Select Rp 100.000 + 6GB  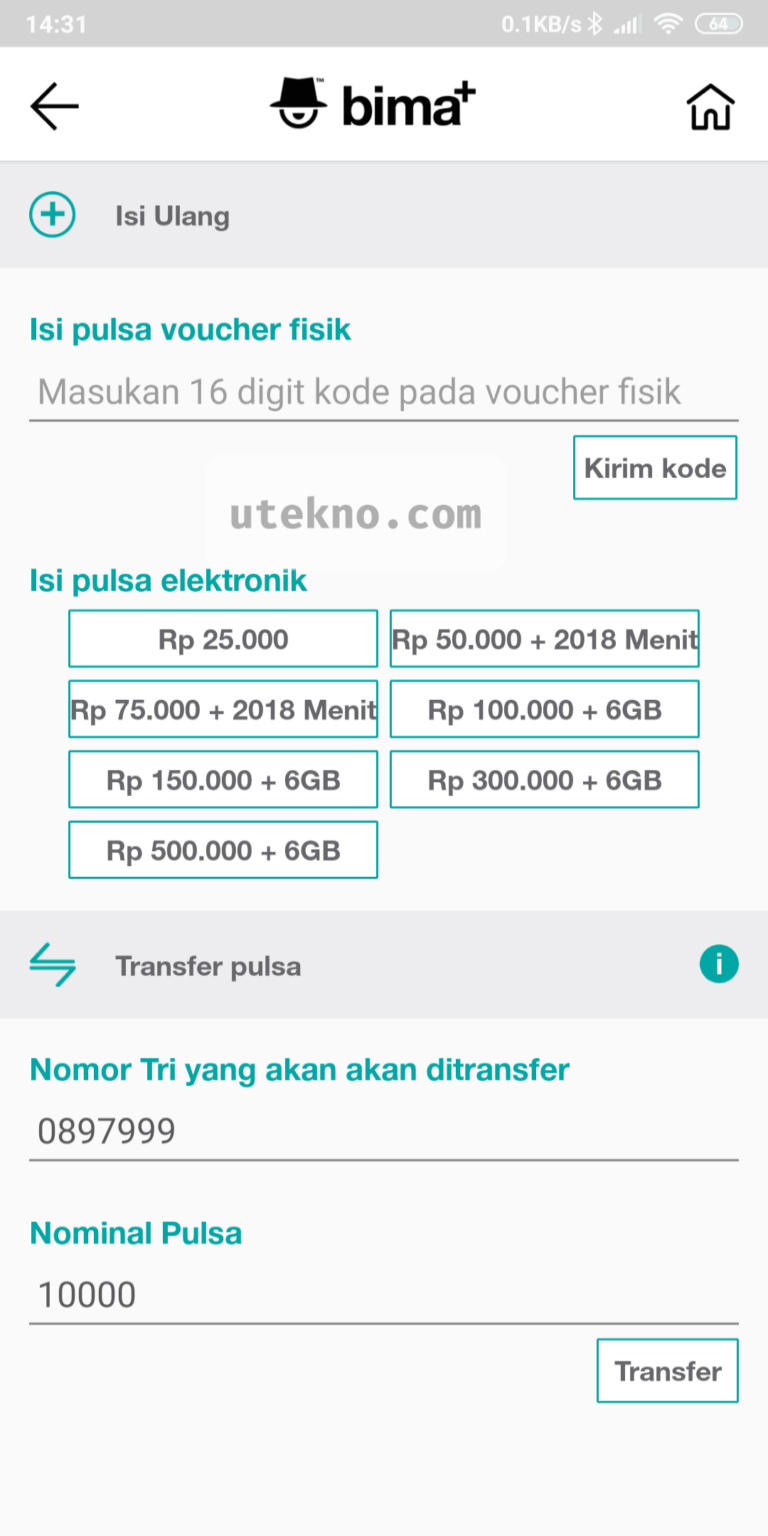tap(545, 710)
